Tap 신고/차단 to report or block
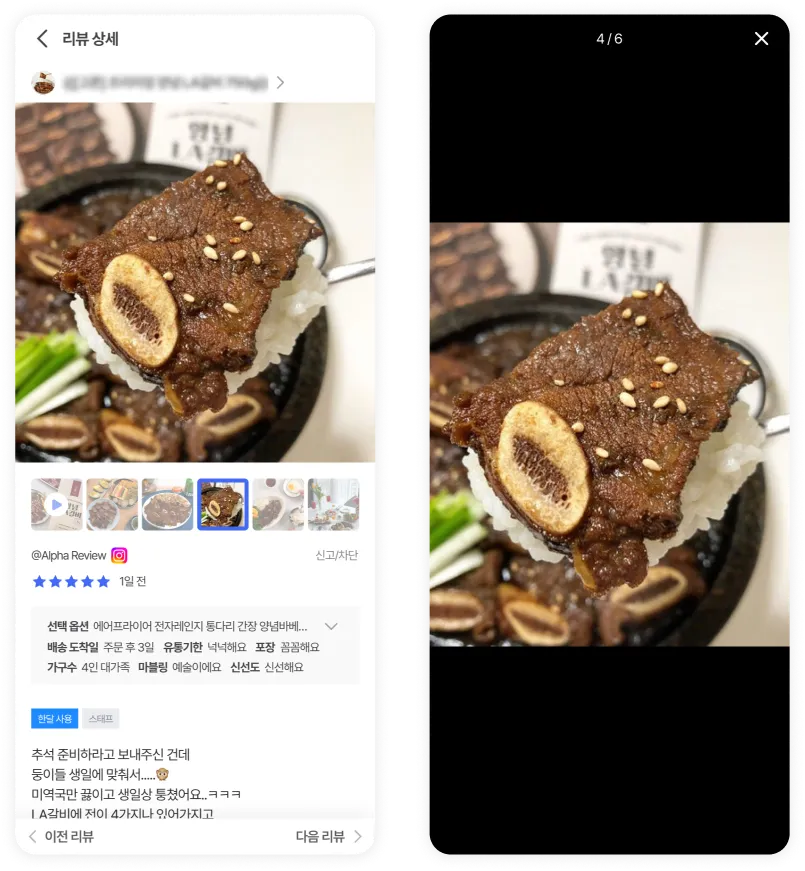 [x=336, y=556]
